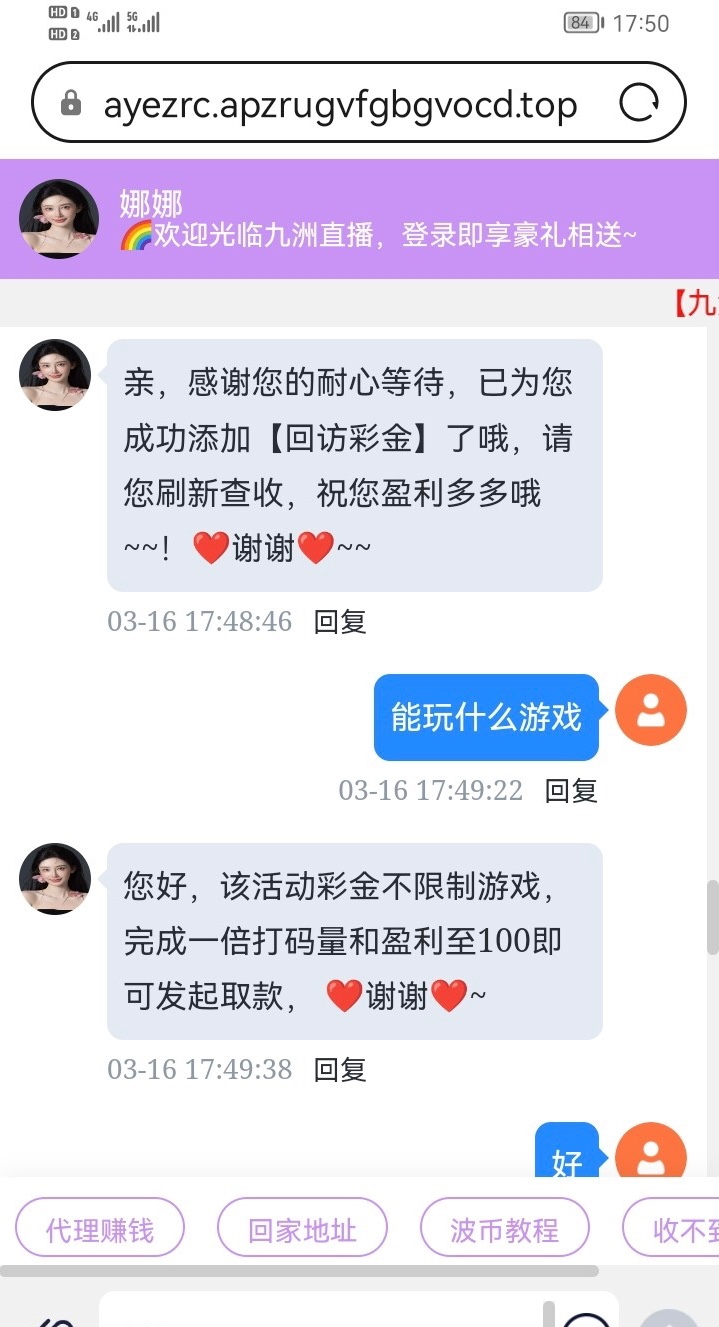Viewport: 719px width, 1327px height.
Task: Open 娜娜's avatar in the header
Action: point(59,219)
